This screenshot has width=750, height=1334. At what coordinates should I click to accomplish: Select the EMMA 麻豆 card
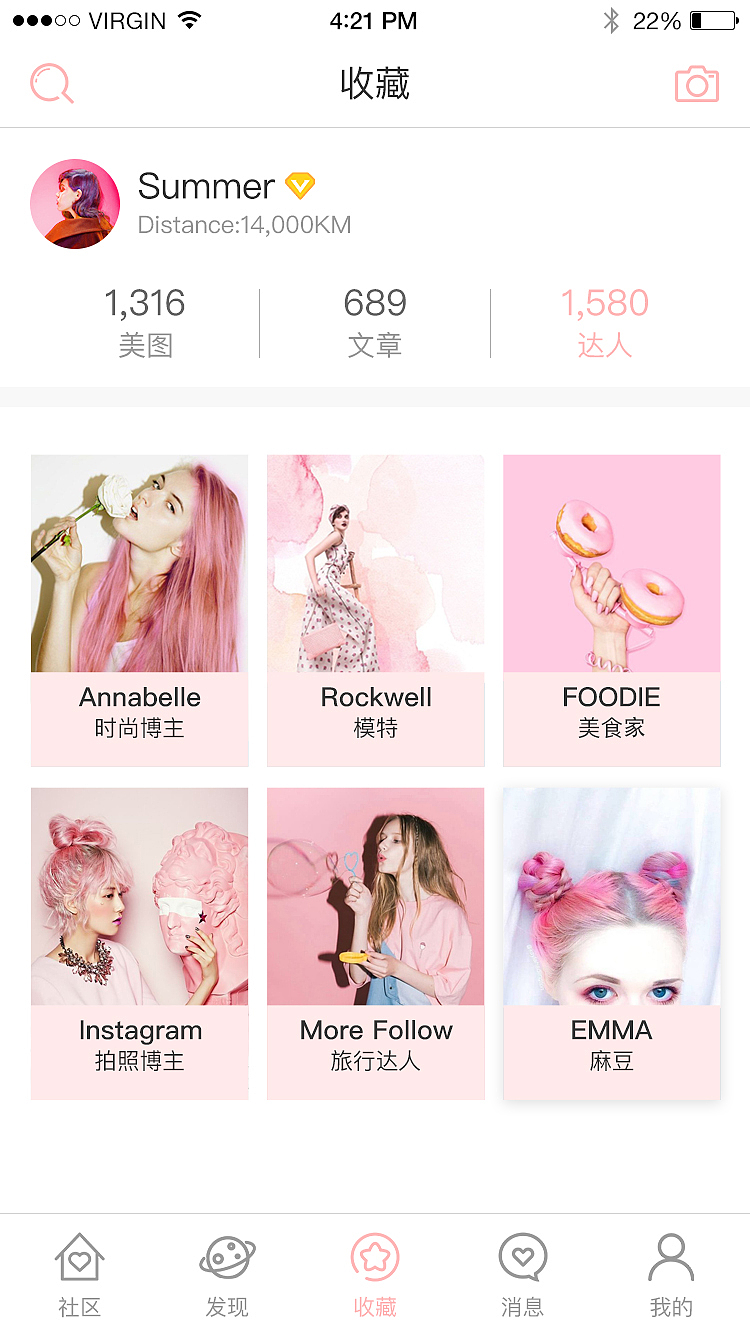[611, 942]
